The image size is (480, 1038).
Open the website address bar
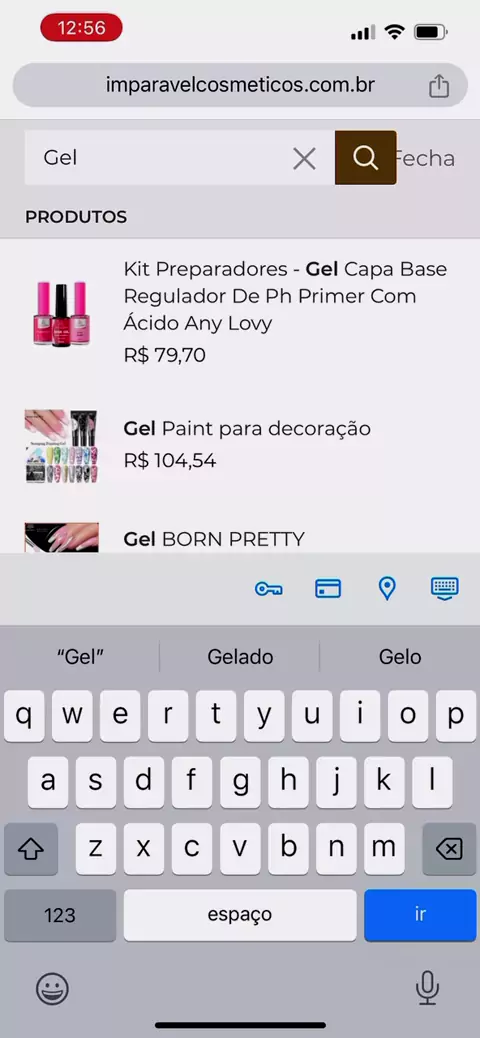click(240, 85)
